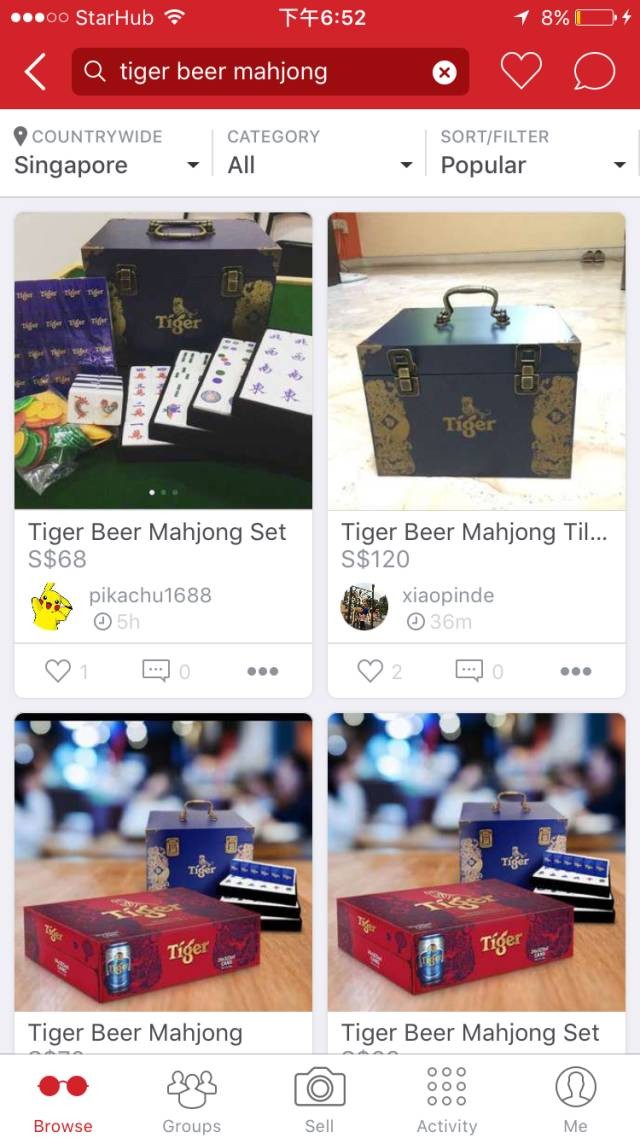Image resolution: width=640 pixels, height=1138 pixels.
Task: Expand the Countrywide Singapore location dropdown
Action: coord(107,153)
